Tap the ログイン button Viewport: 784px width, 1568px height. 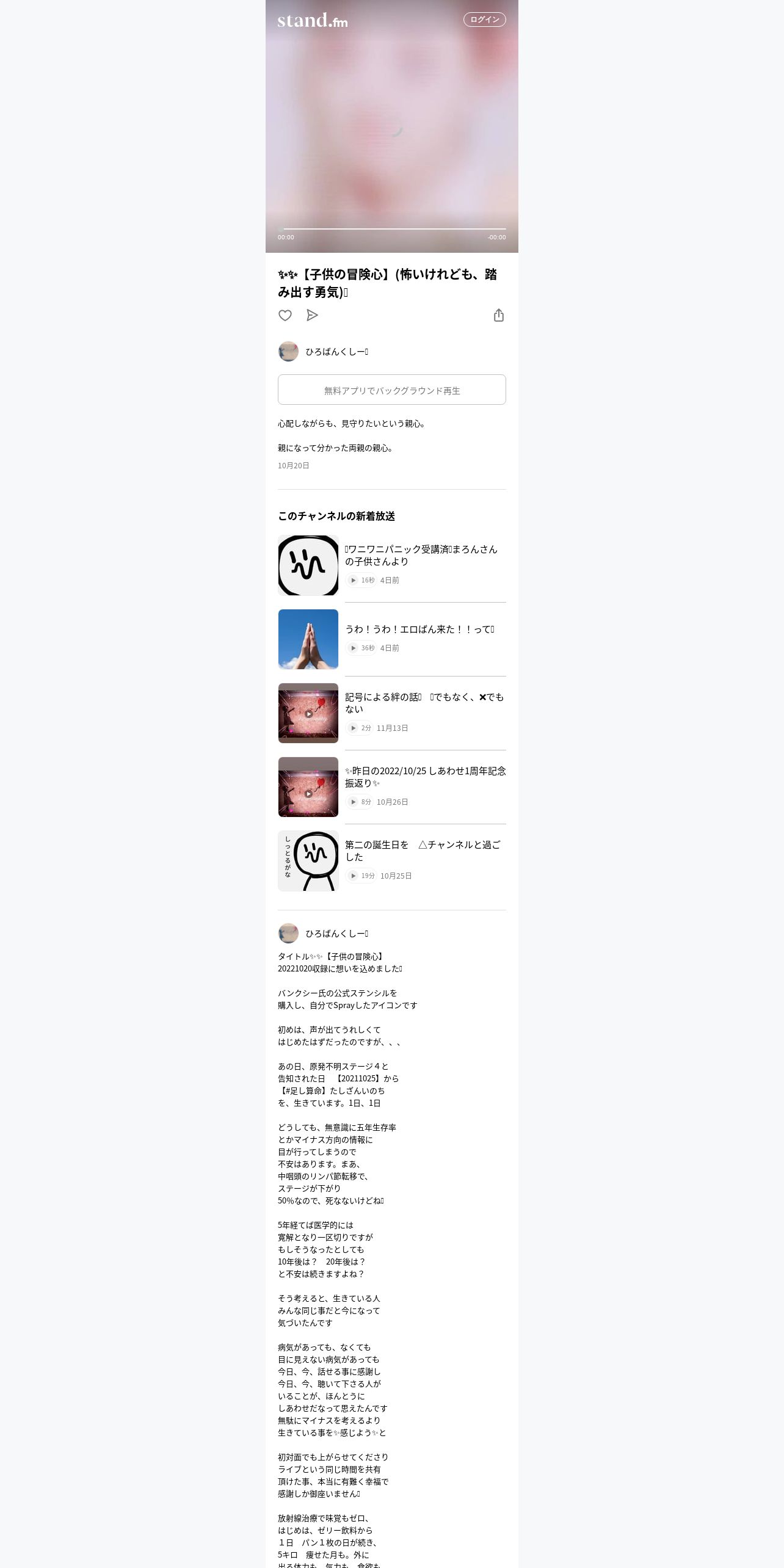pyautogui.click(x=484, y=20)
